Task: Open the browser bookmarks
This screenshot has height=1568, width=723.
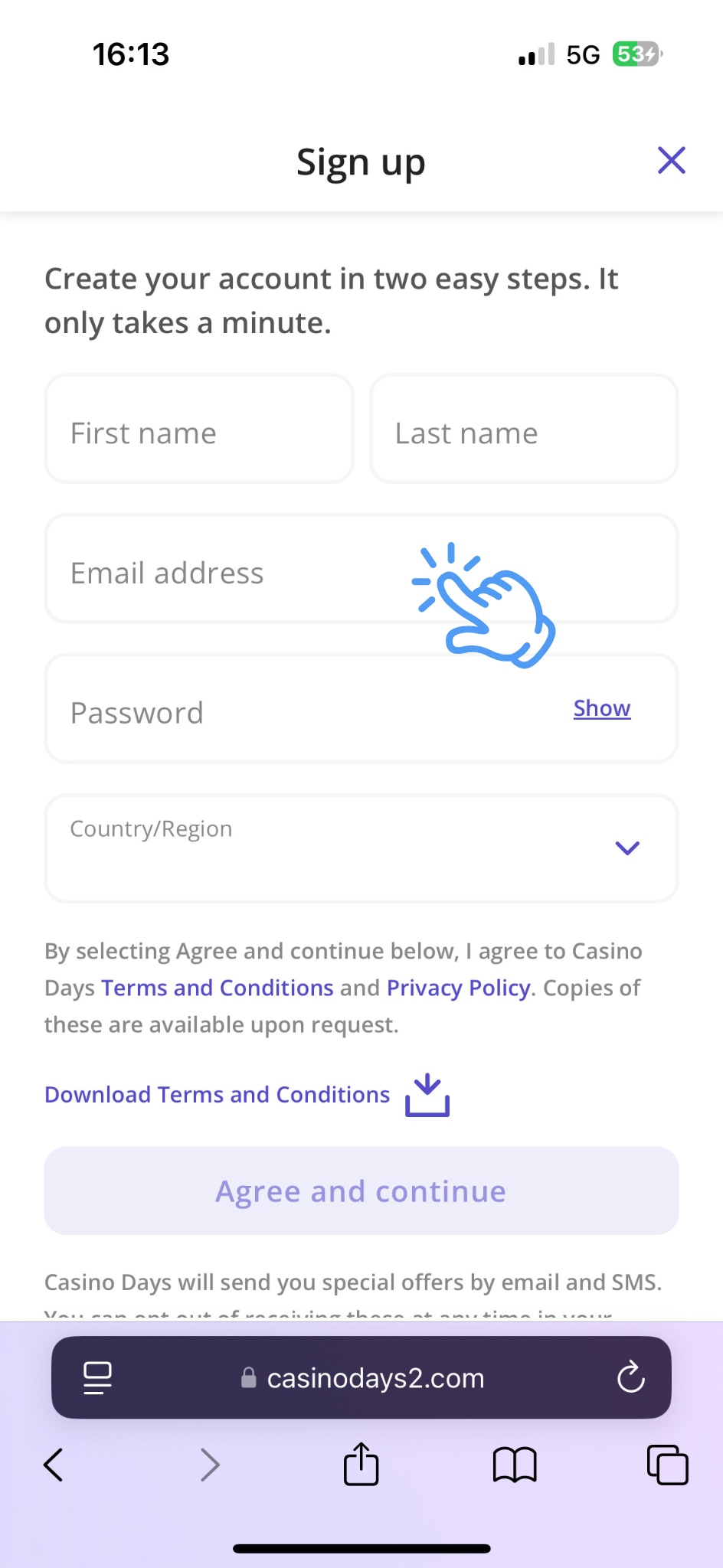Action: pyautogui.click(x=515, y=1465)
